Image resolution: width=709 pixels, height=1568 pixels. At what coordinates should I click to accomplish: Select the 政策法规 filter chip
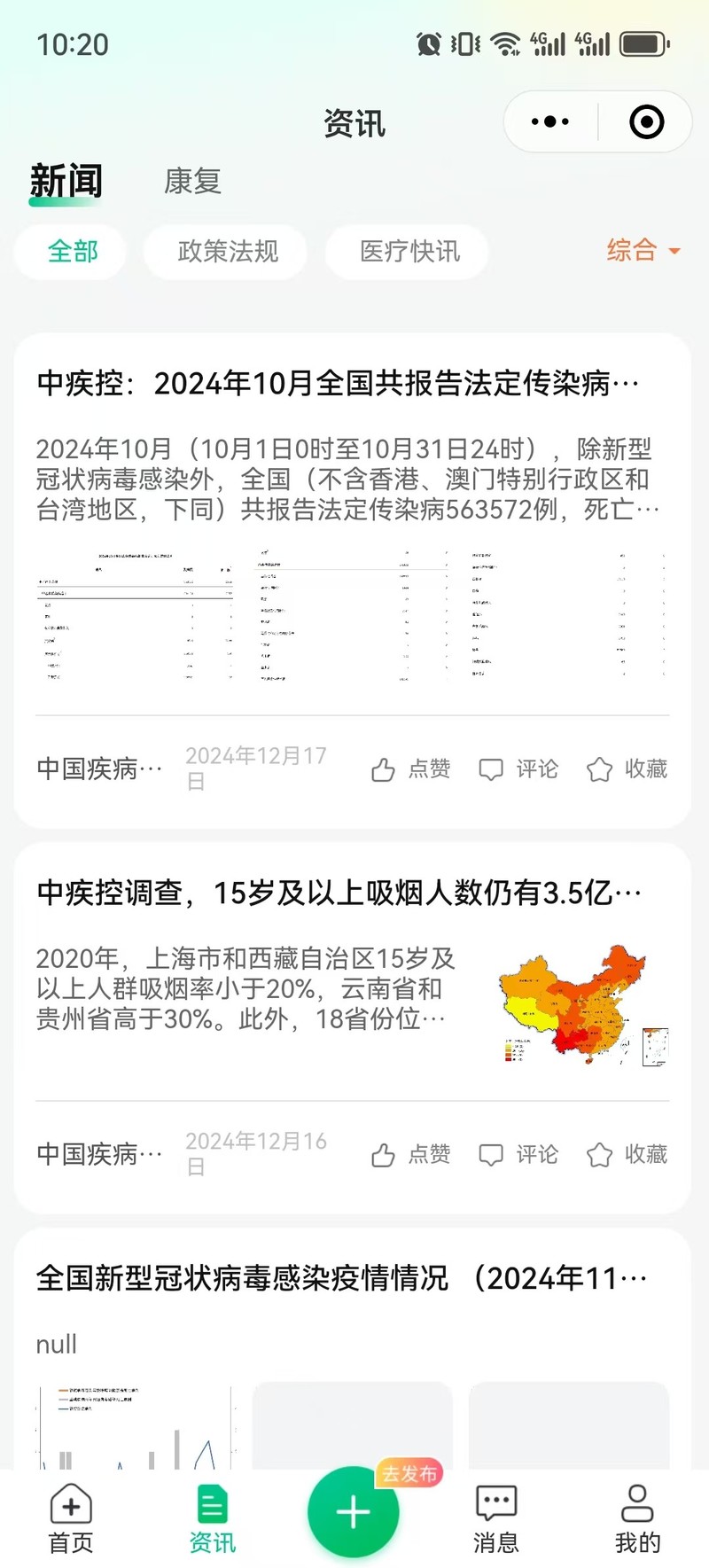click(224, 252)
